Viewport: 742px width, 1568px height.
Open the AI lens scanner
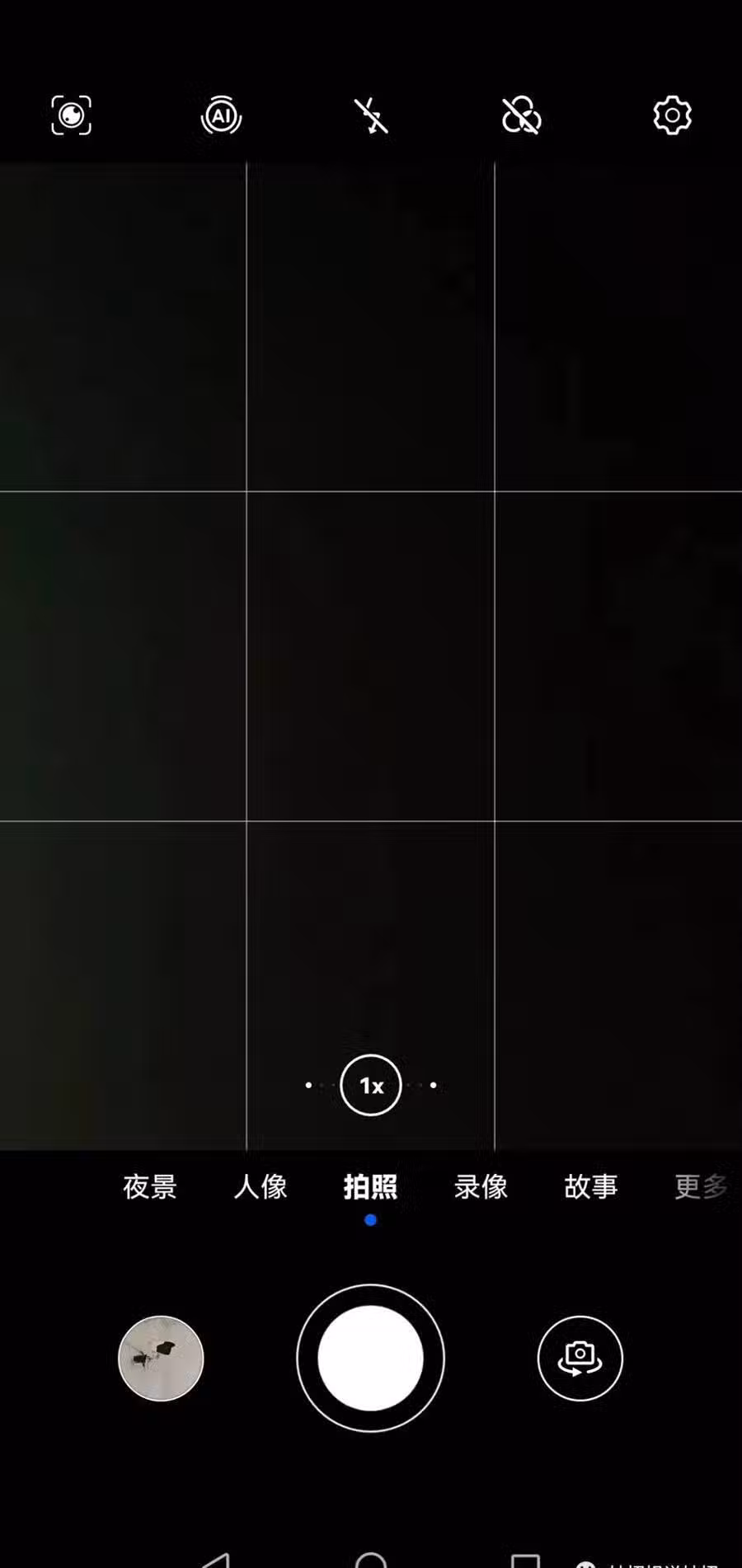coord(72,115)
